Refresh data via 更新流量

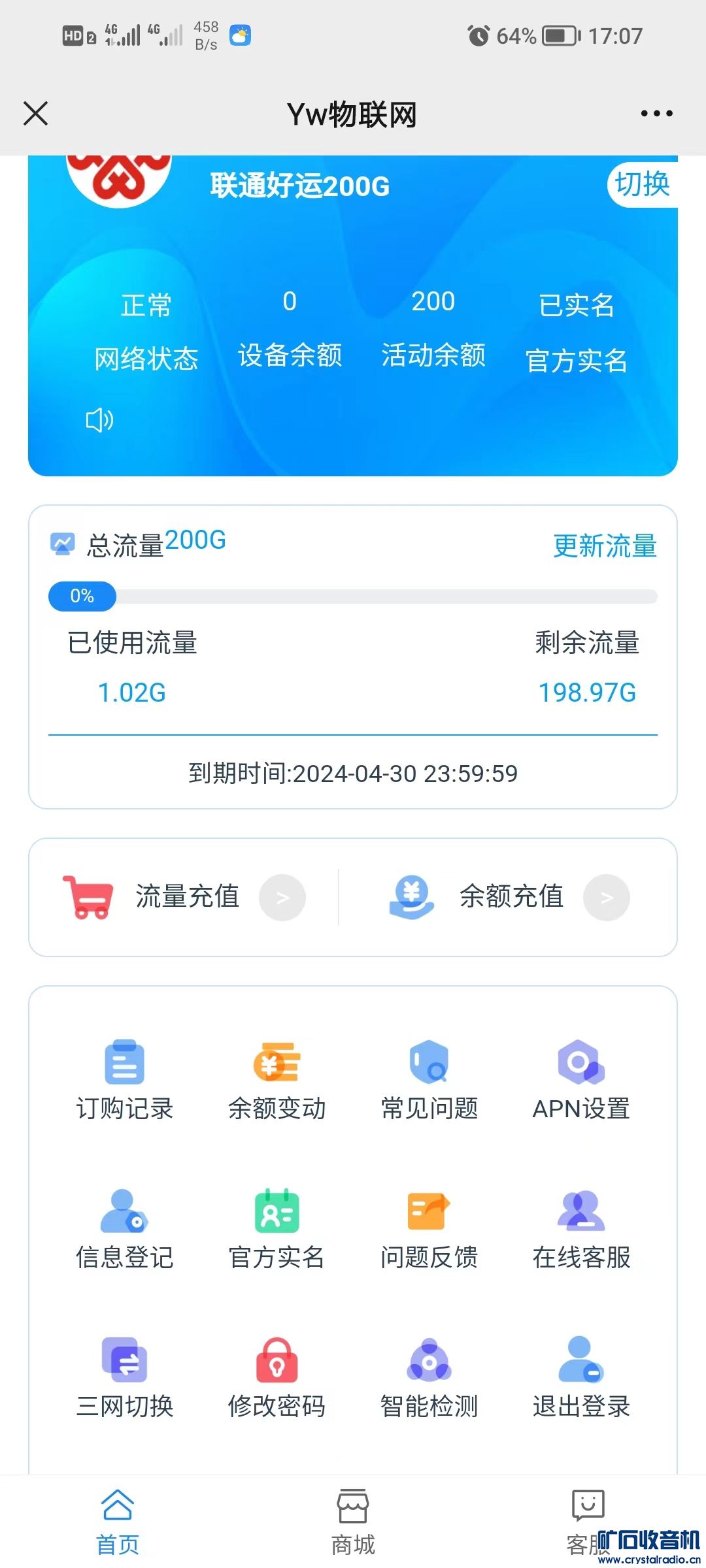(x=605, y=546)
